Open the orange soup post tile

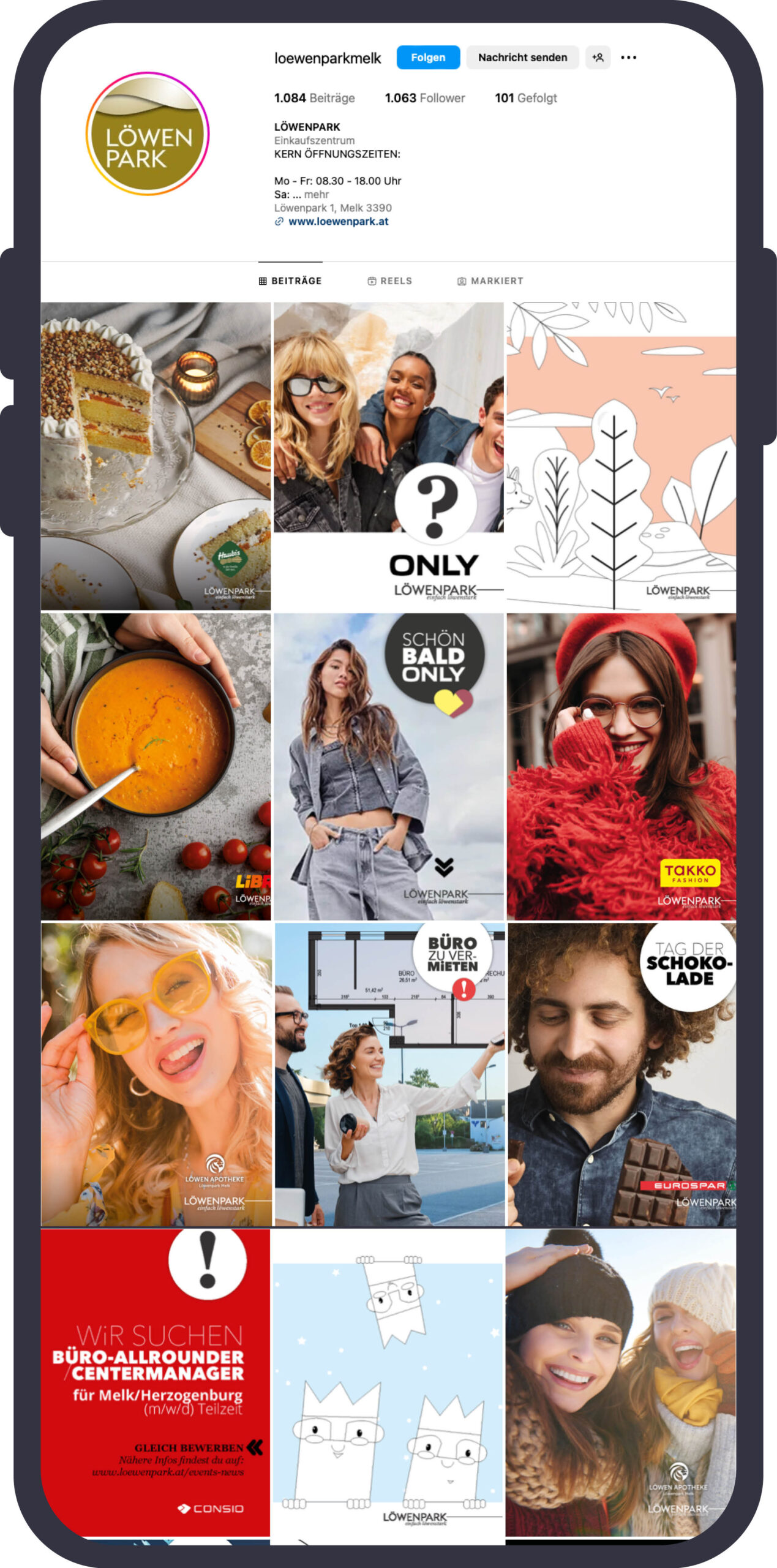[156, 766]
